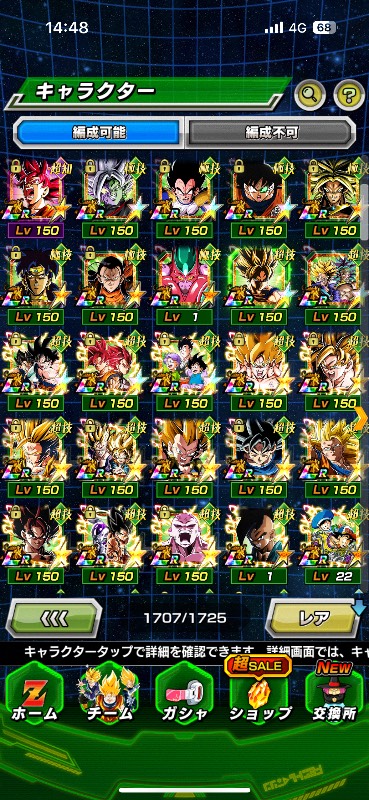Open the green-highlighted golden-haired character card
Screen dimensions: 369x800
(259, 286)
